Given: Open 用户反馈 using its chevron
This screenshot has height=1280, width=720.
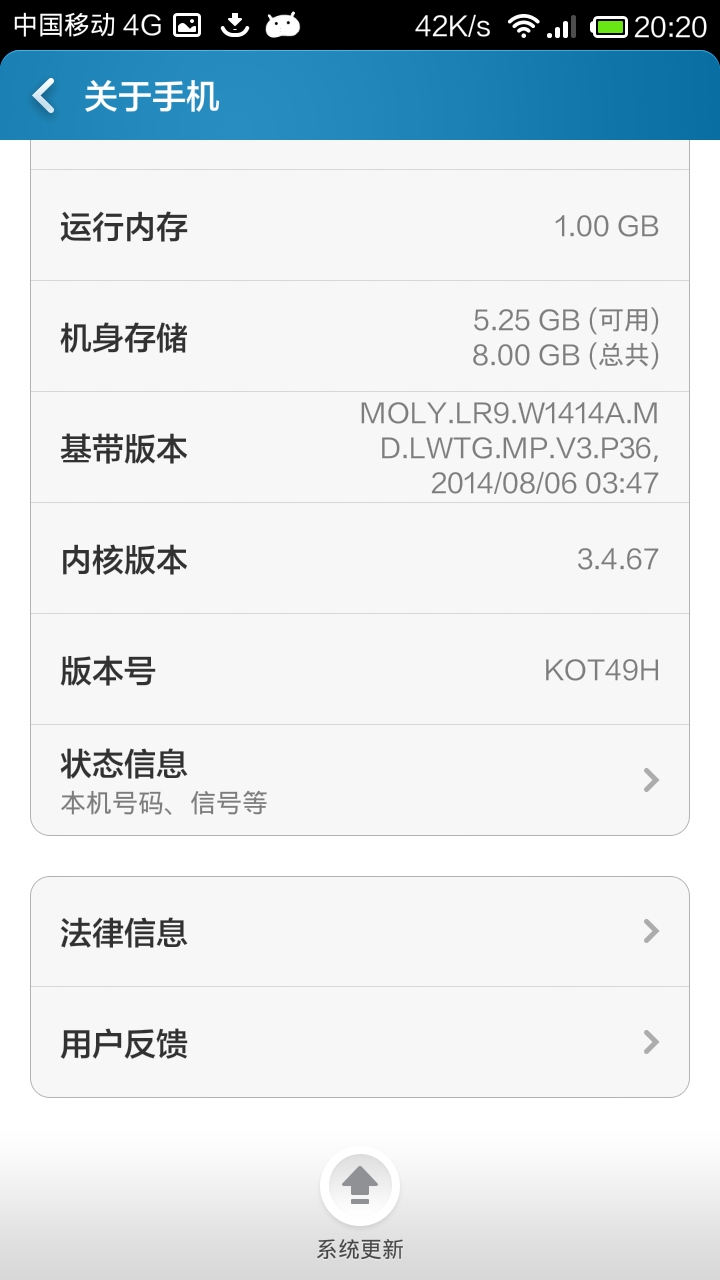Looking at the screenshot, I should [651, 1043].
